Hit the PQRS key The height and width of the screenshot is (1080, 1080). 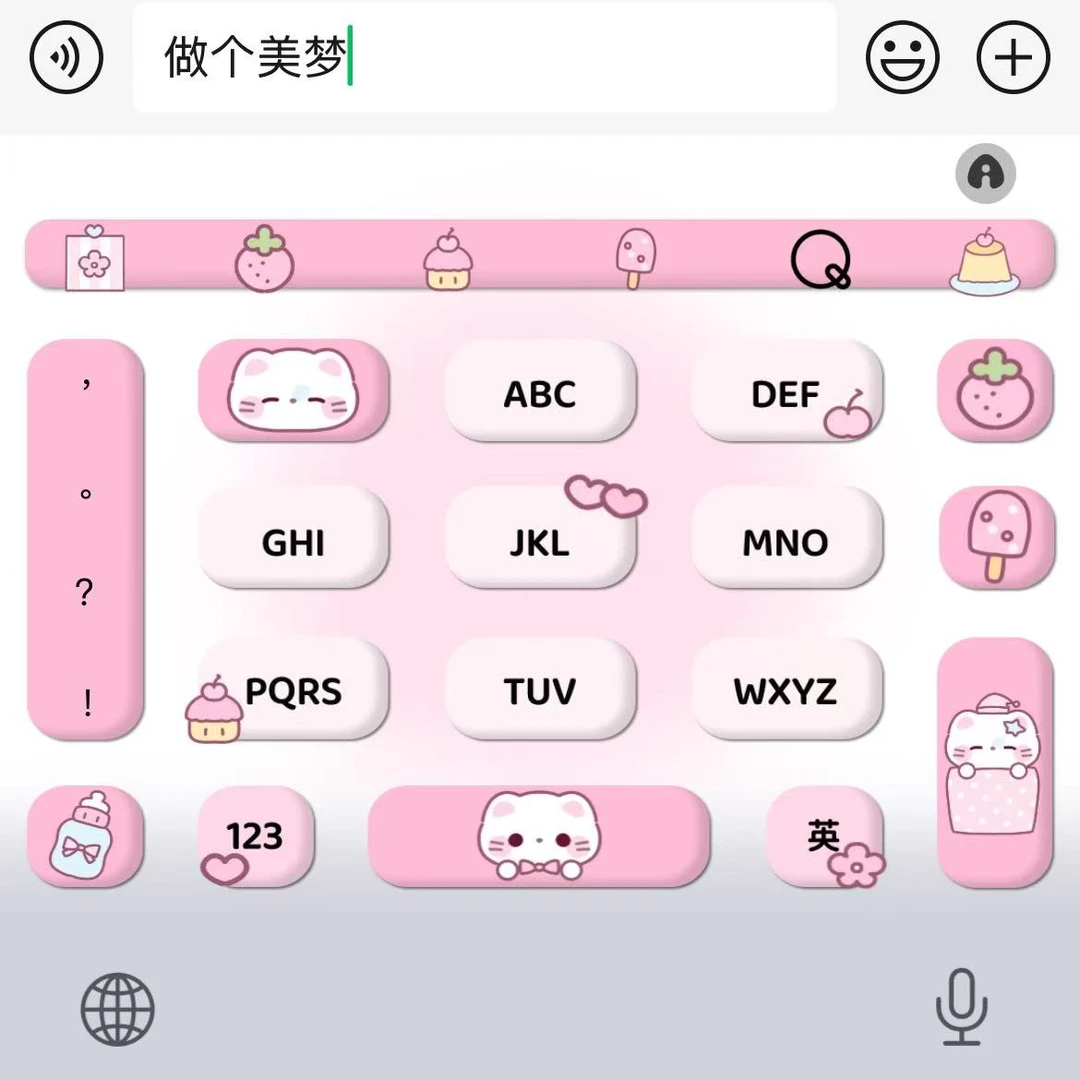[293, 690]
